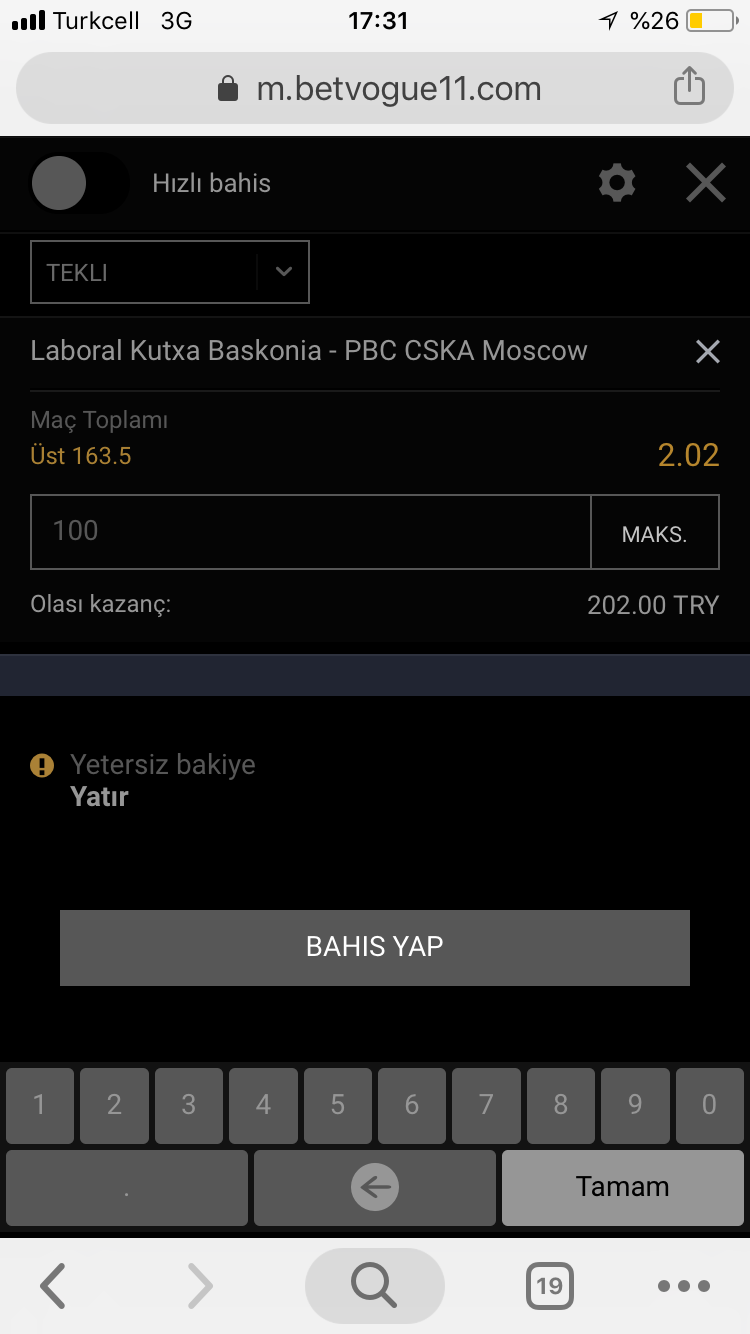Toggle the Hızlı bahis switch

78,184
